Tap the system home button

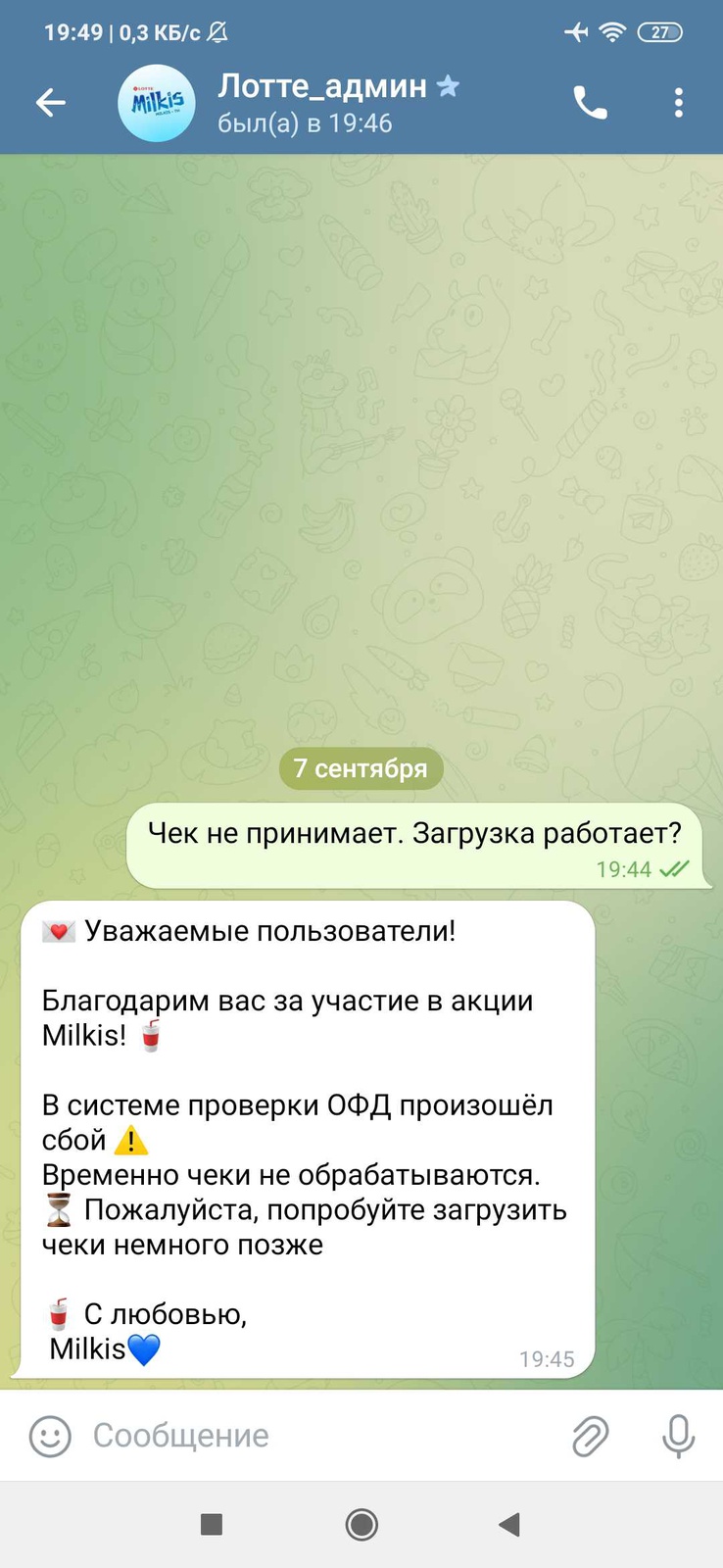click(361, 1524)
